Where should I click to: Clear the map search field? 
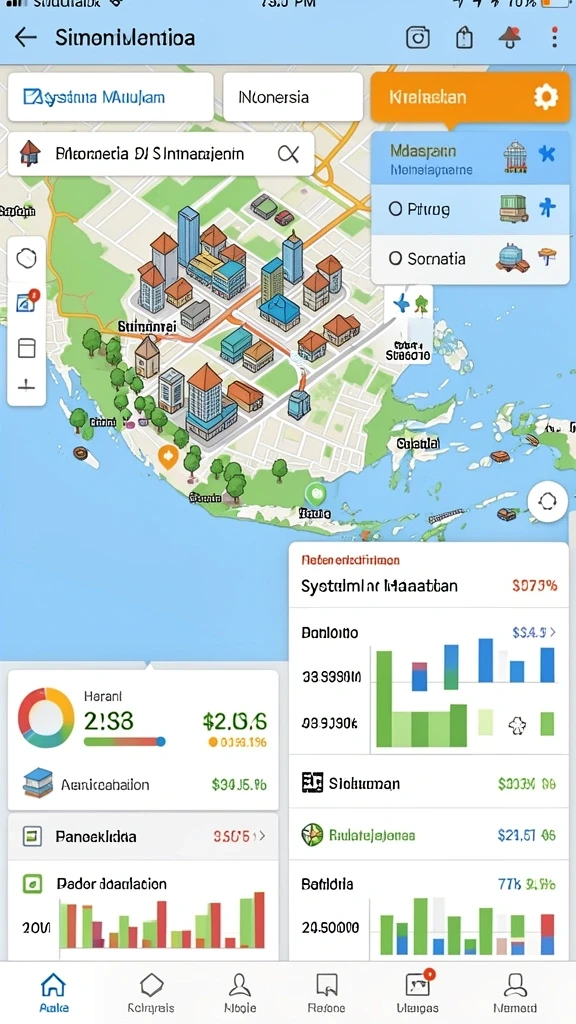[288, 154]
